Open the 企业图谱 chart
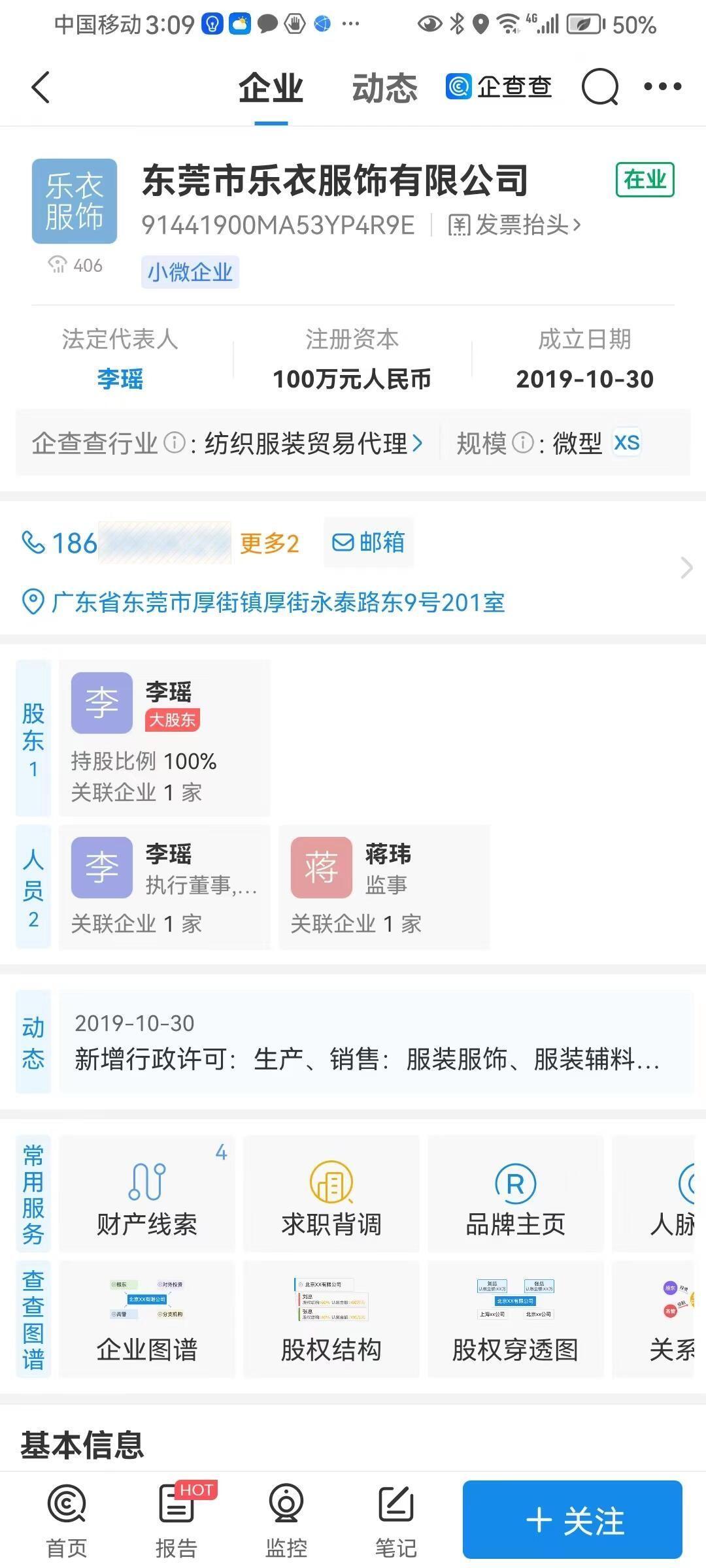The image size is (706, 1568). (147, 1320)
